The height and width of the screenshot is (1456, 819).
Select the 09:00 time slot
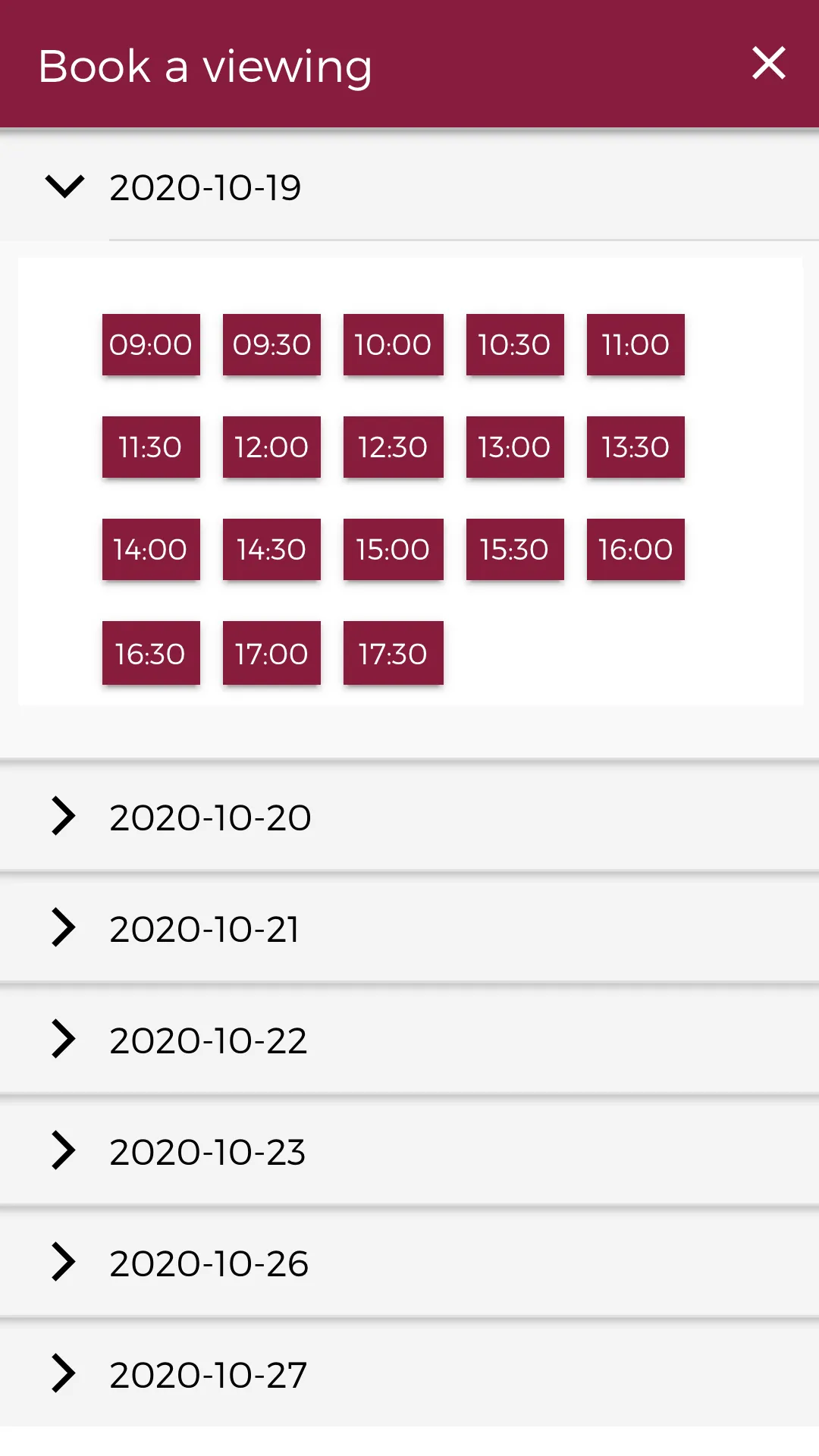click(x=151, y=344)
